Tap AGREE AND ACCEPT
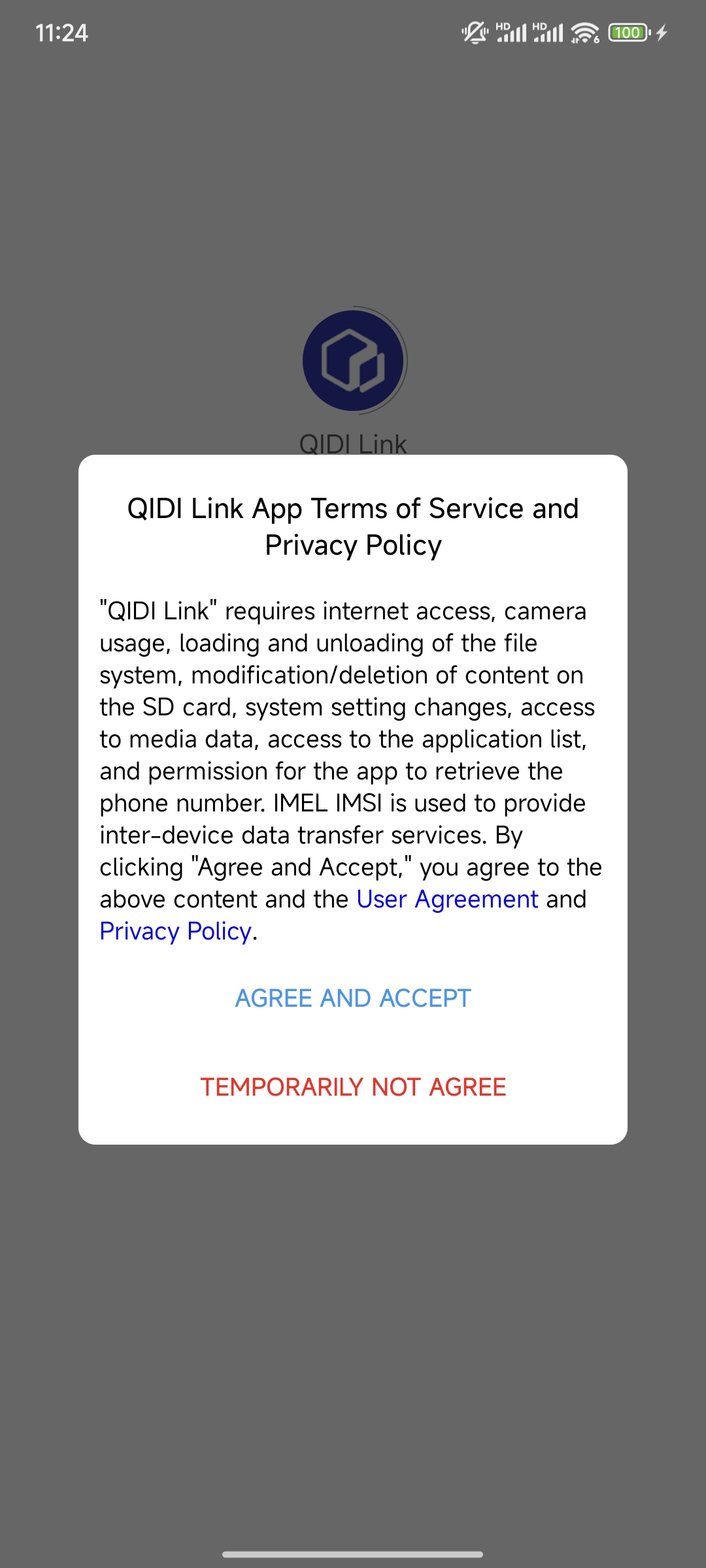Image resolution: width=706 pixels, height=1568 pixels. point(353,998)
